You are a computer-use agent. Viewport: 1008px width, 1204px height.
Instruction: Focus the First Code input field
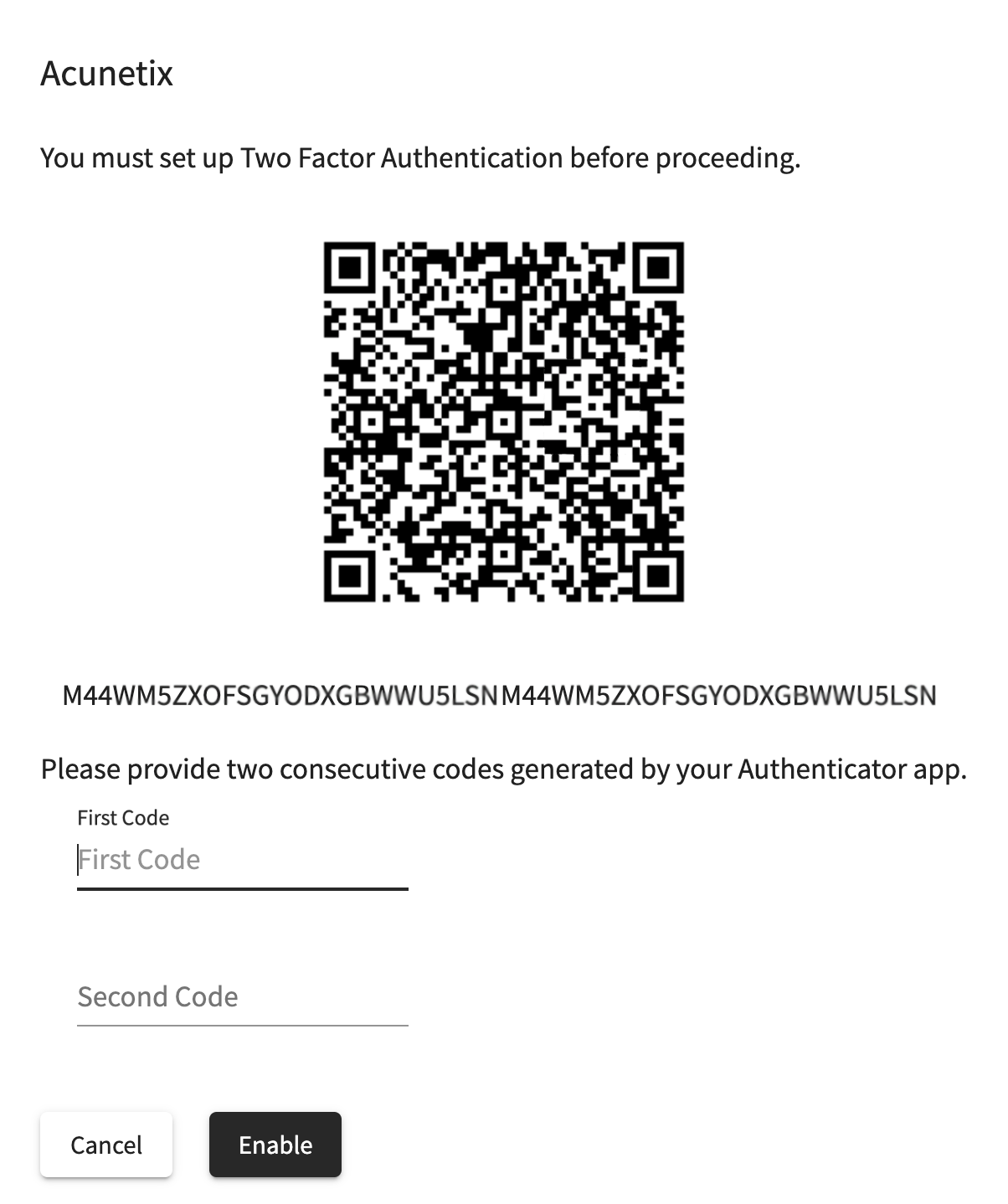pyautogui.click(x=242, y=861)
